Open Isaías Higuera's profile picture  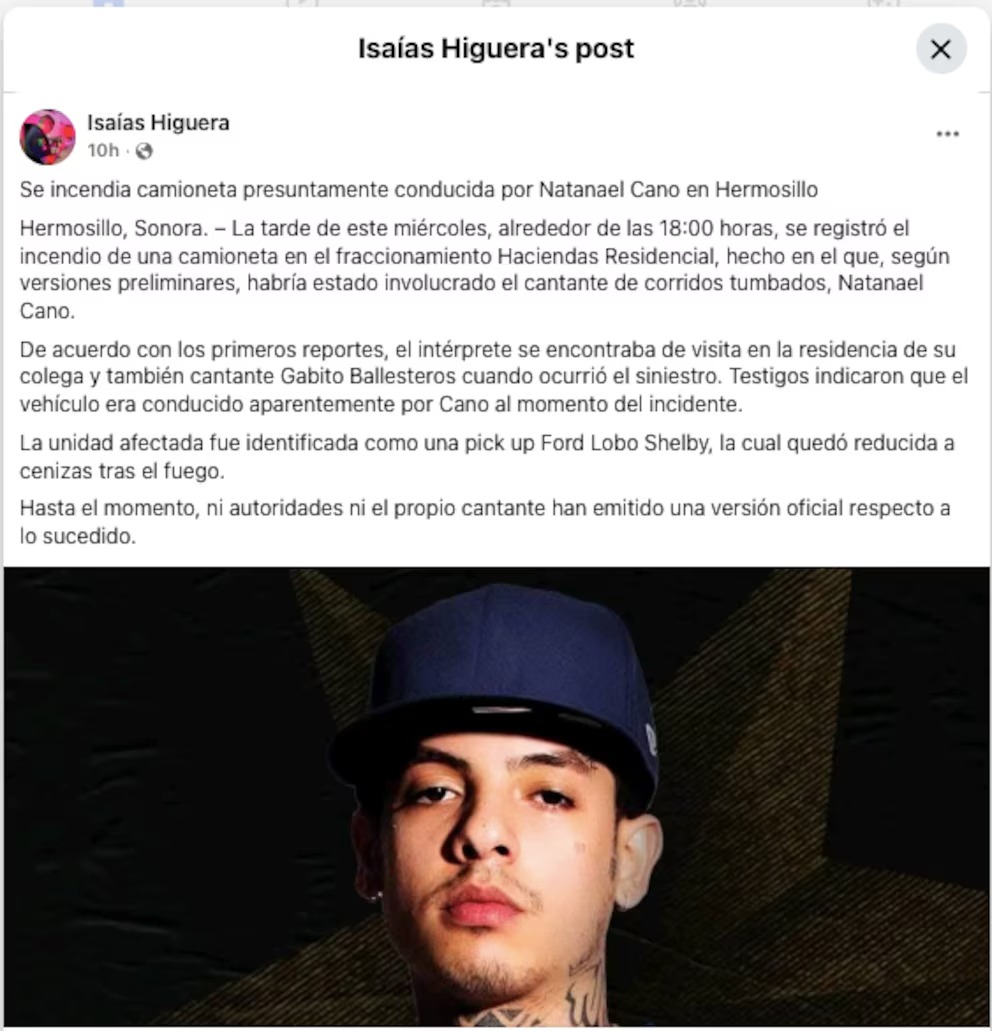pos(47,137)
